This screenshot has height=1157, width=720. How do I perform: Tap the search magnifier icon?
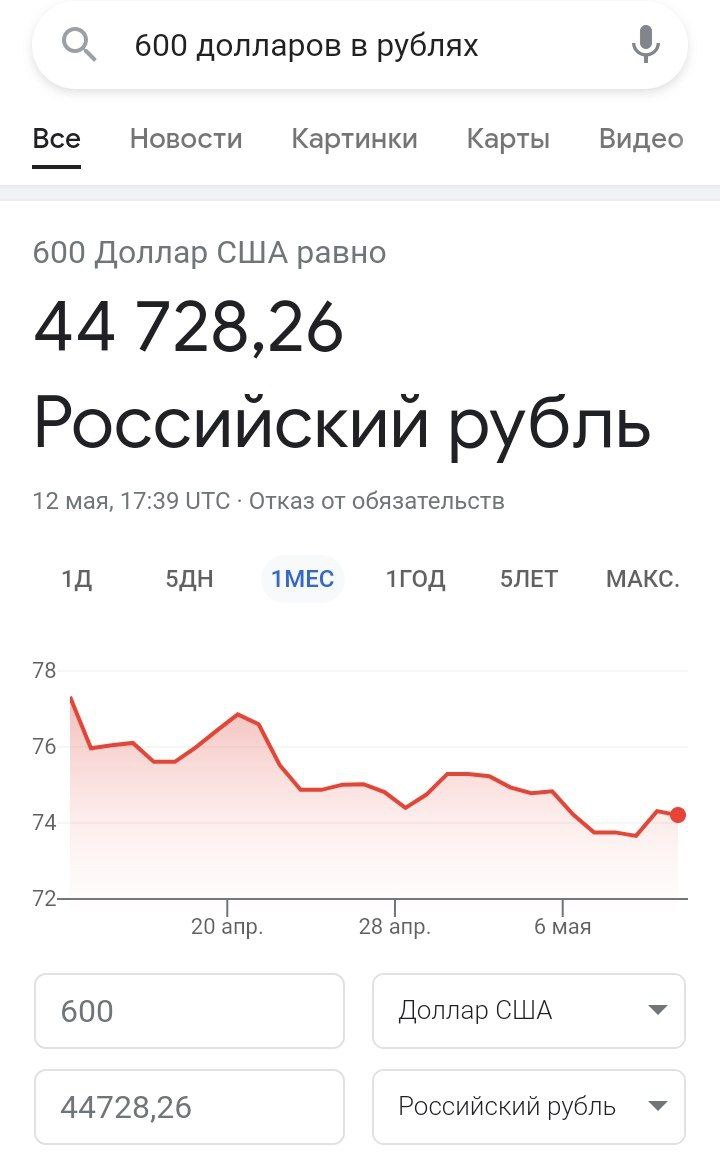click(78, 46)
